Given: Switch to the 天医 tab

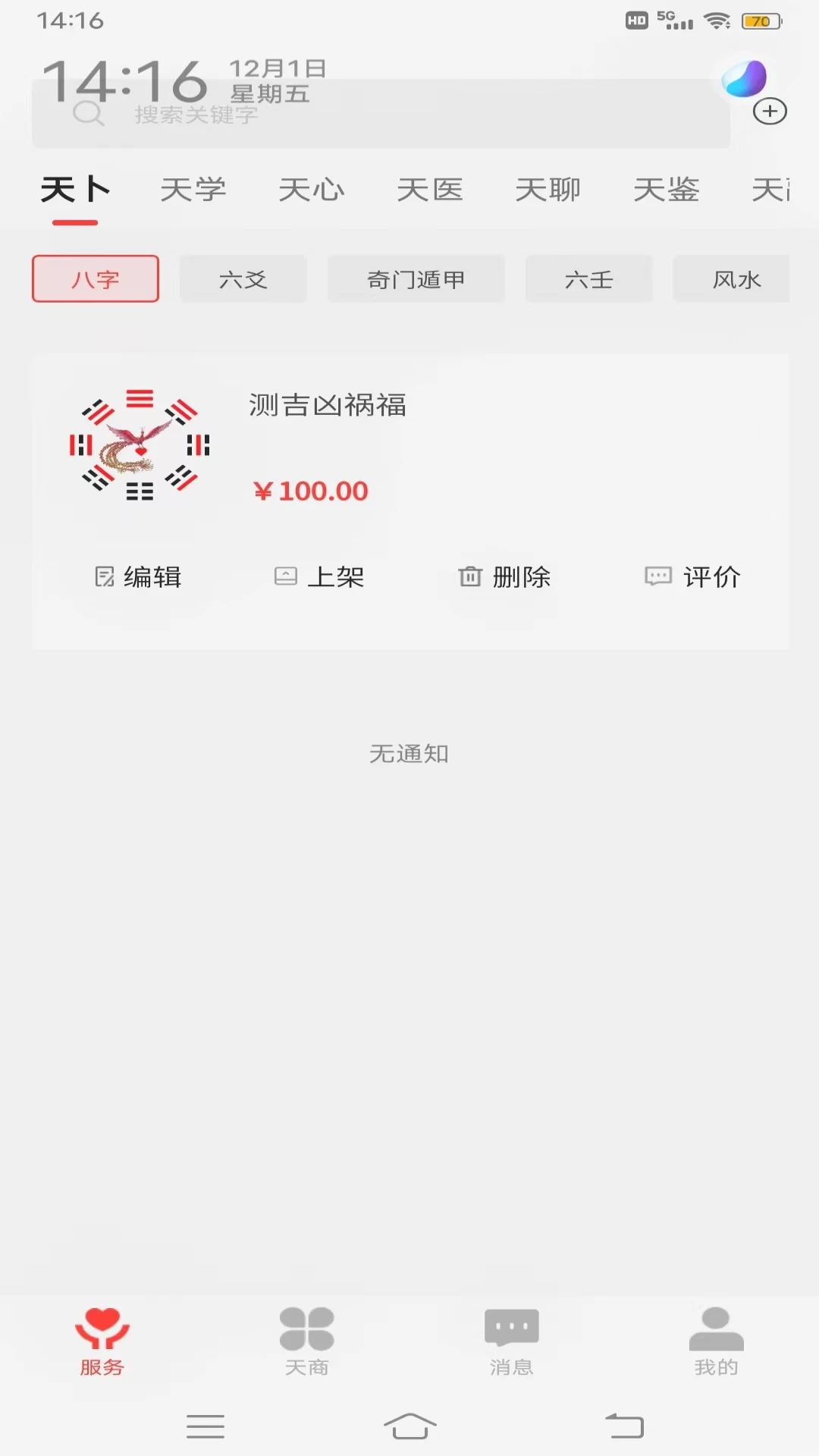Looking at the screenshot, I should (430, 191).
